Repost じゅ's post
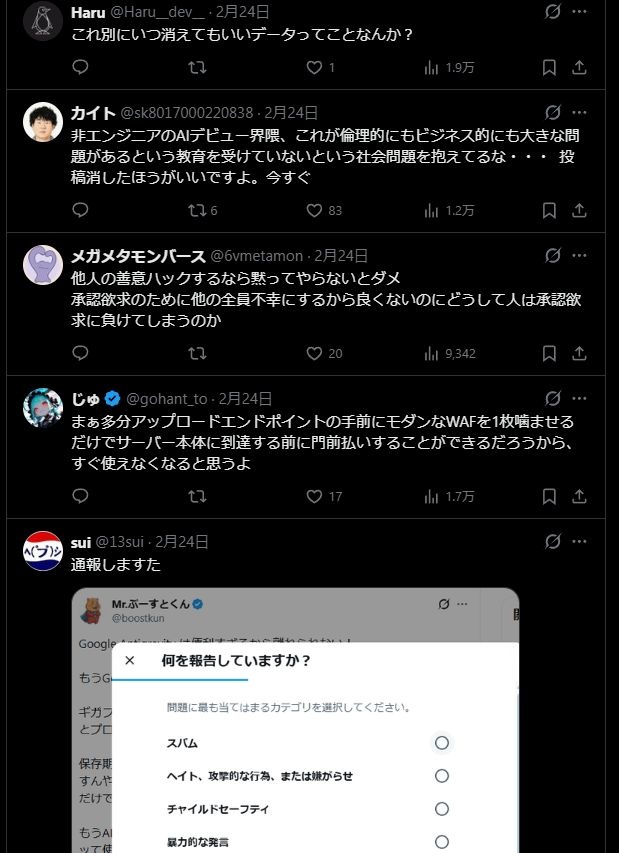The height and width of the screenshot is (853, 619). (198, 496)
